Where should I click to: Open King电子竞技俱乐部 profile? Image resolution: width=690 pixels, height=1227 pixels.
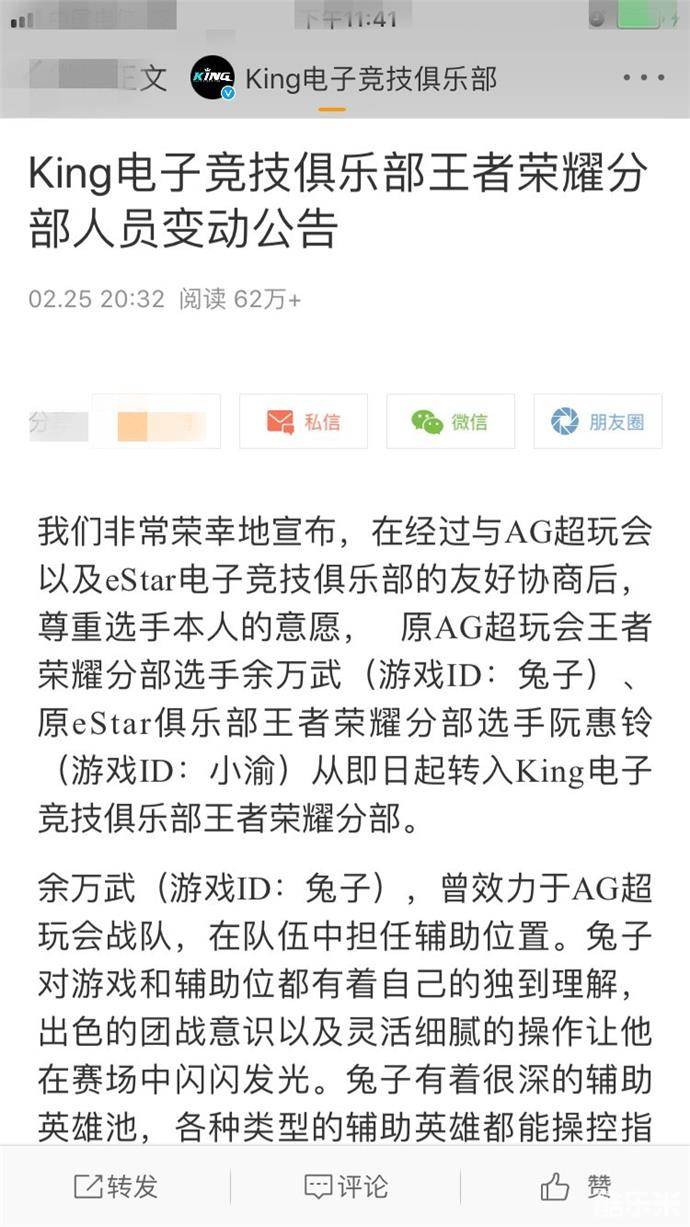pyautogui.click(x=343, y=78)
